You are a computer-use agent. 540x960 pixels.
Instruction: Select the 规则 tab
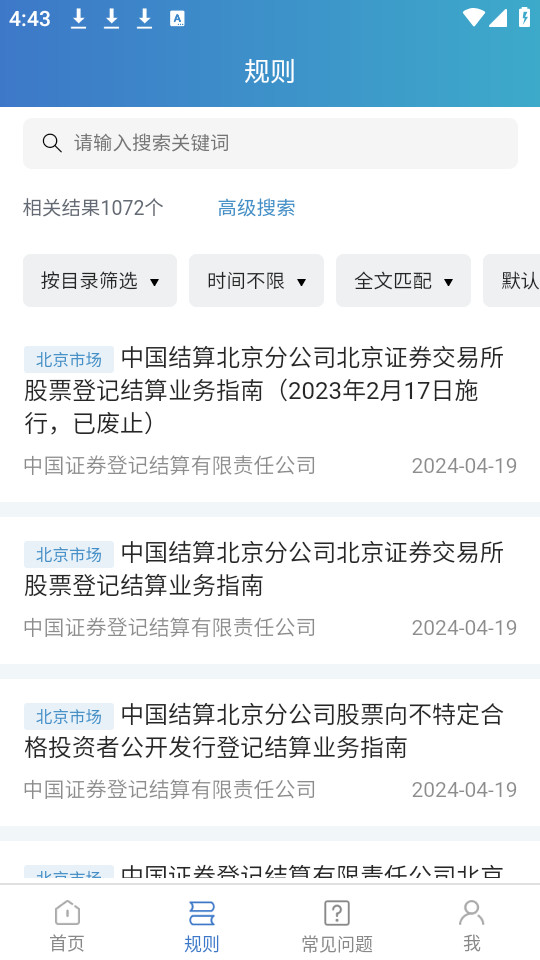pos(202,924)
